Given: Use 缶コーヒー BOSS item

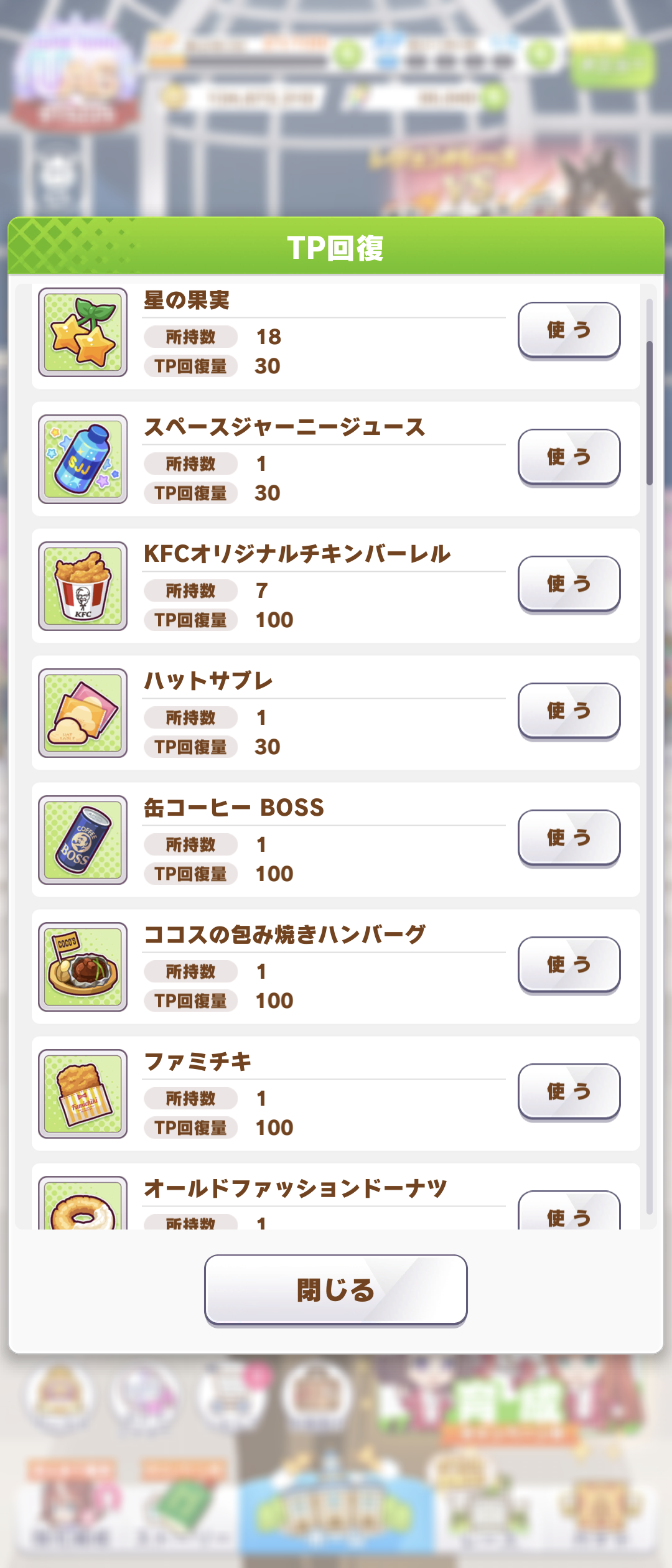Looking at the screenshot, I should click(x=569, y=838).
